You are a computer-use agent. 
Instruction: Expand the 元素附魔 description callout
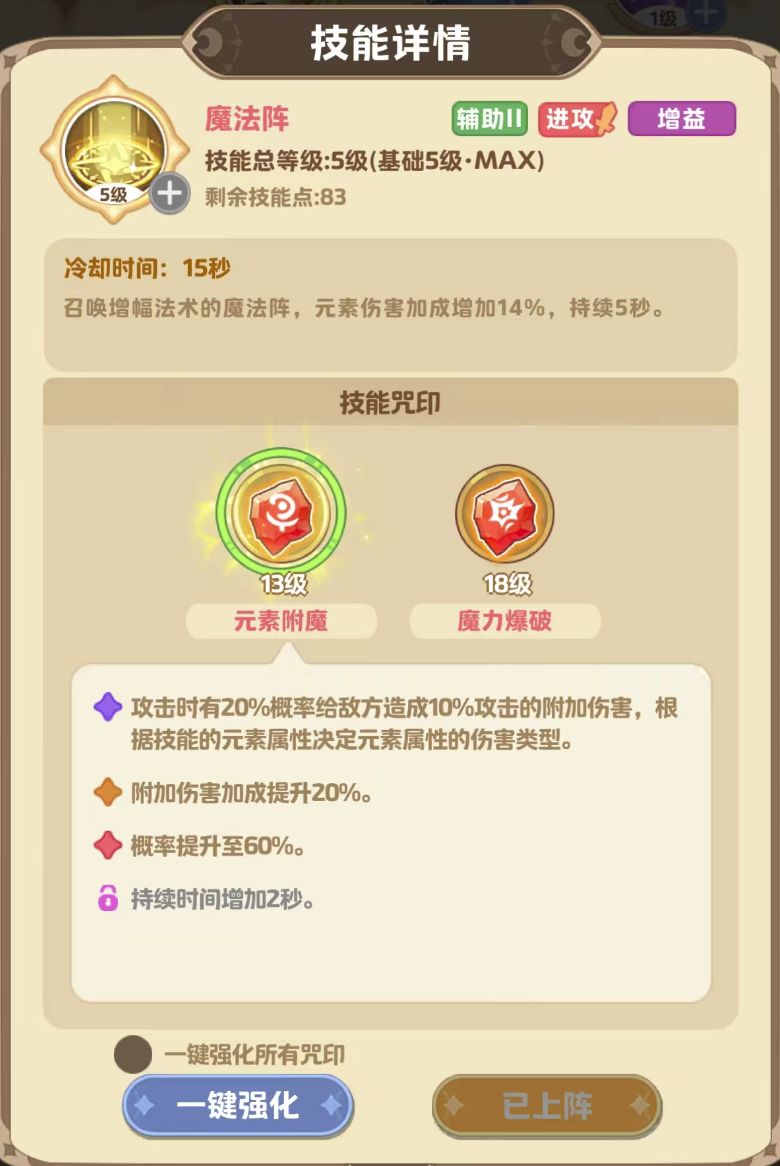[x=280, y=620]
